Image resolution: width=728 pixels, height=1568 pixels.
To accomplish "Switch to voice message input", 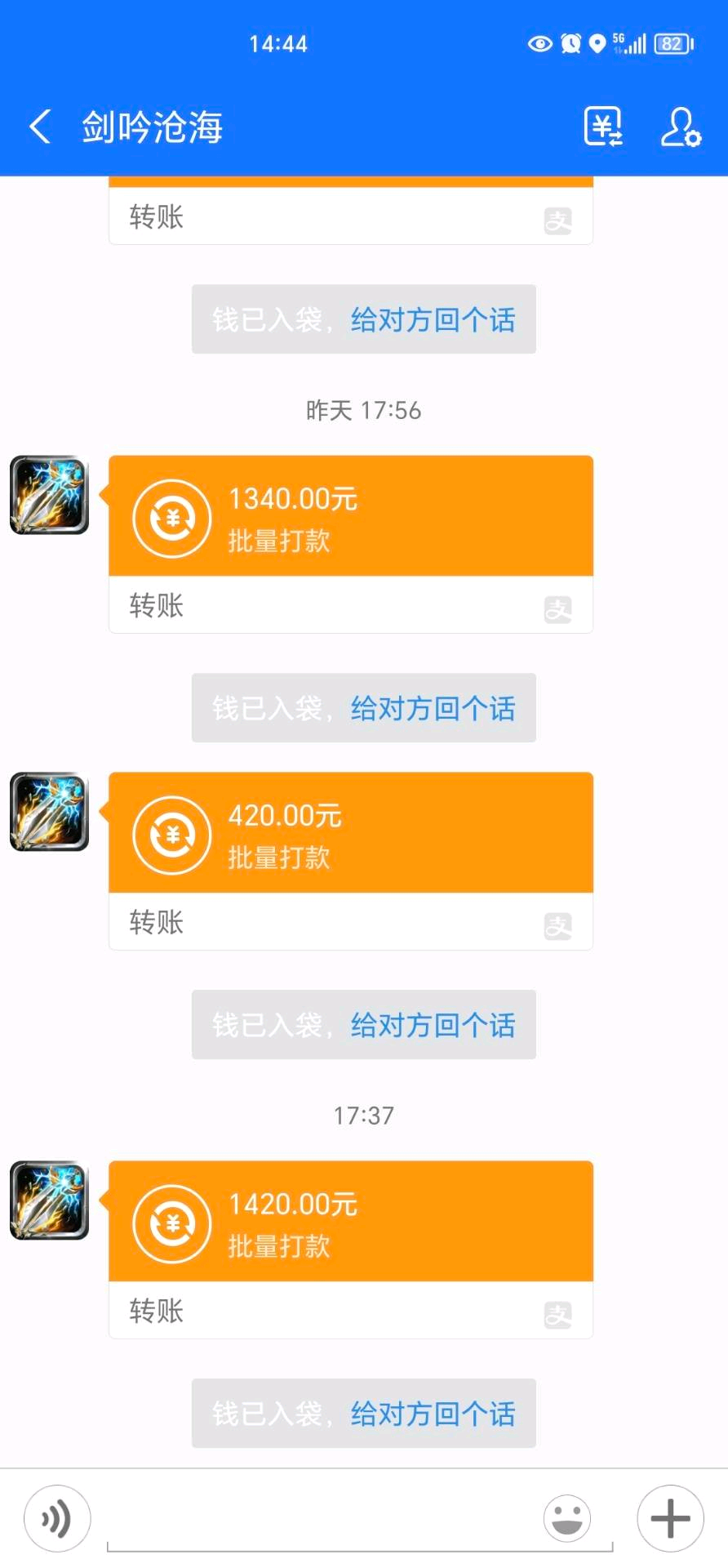I will pyautogui.click(x=57, y=1519).
